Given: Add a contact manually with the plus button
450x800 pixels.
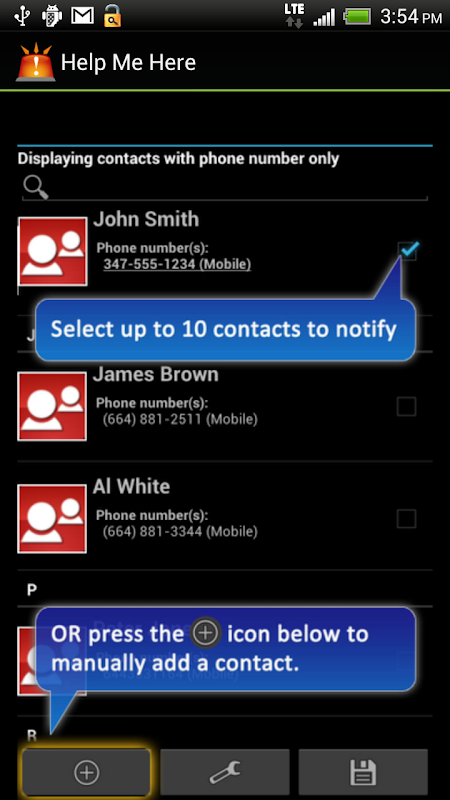Looking at the screenshot, I should click(x=86, y=772).
